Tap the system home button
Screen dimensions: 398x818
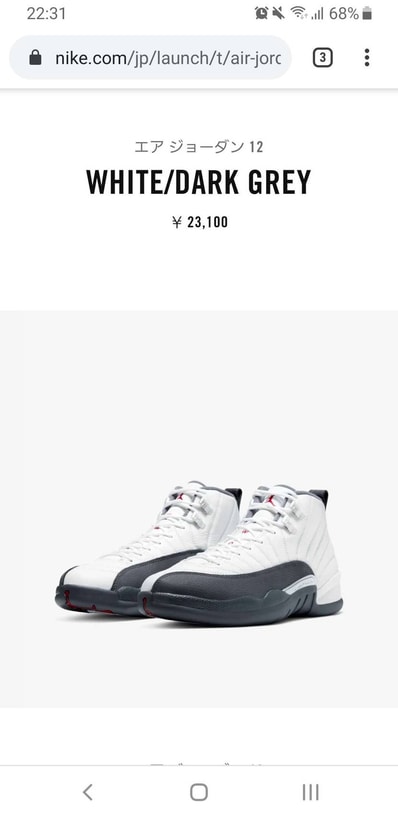pyautogui.click(x=199, y=792)
